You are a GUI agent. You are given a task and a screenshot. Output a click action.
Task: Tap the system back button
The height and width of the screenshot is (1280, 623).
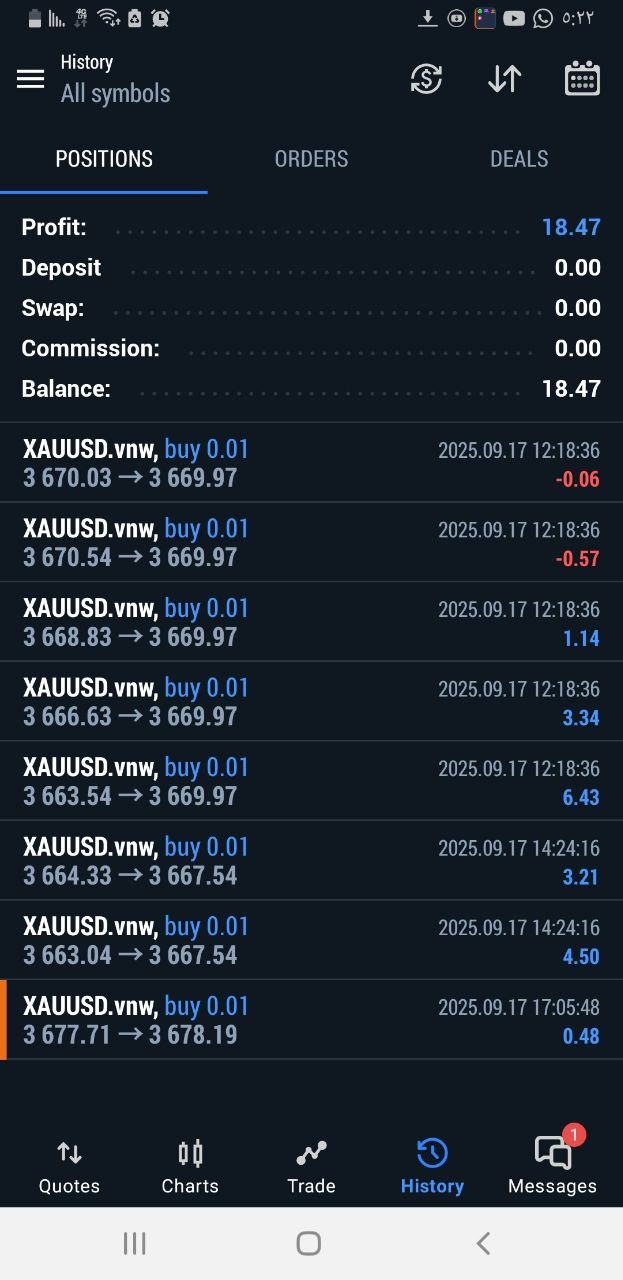[483, 1243]
